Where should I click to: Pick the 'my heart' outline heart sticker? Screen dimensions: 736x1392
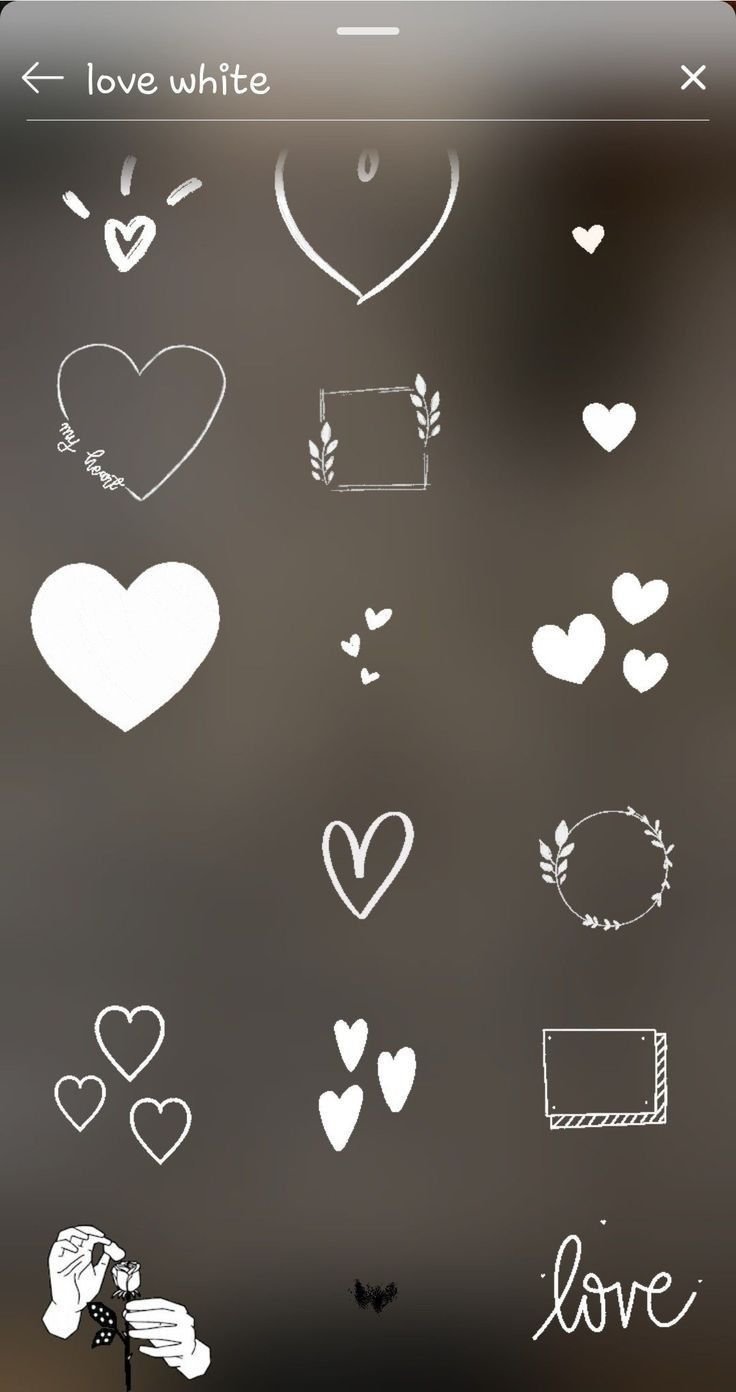tap(138, 420)
